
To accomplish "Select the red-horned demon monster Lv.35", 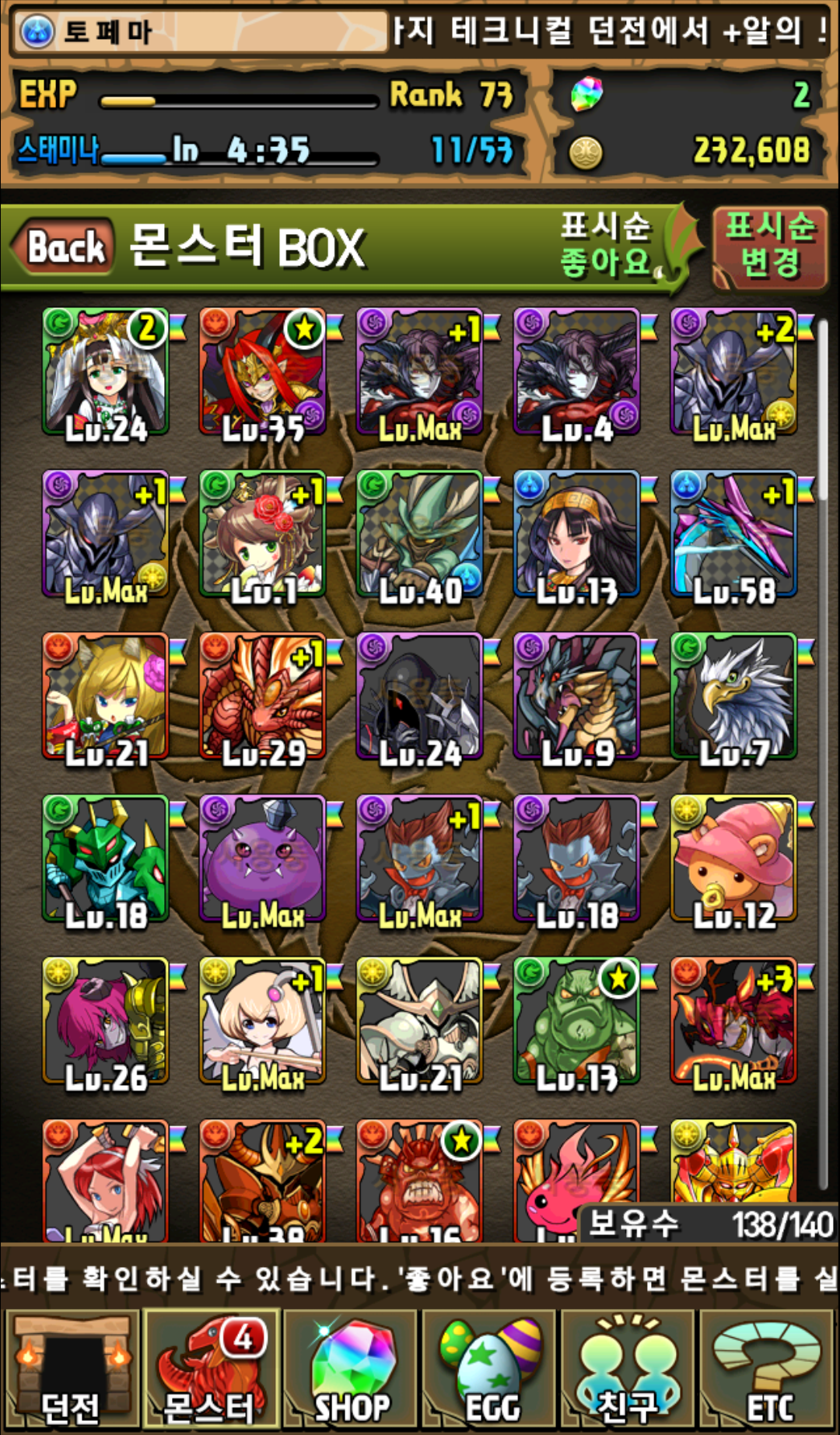I will pos(262,372).
